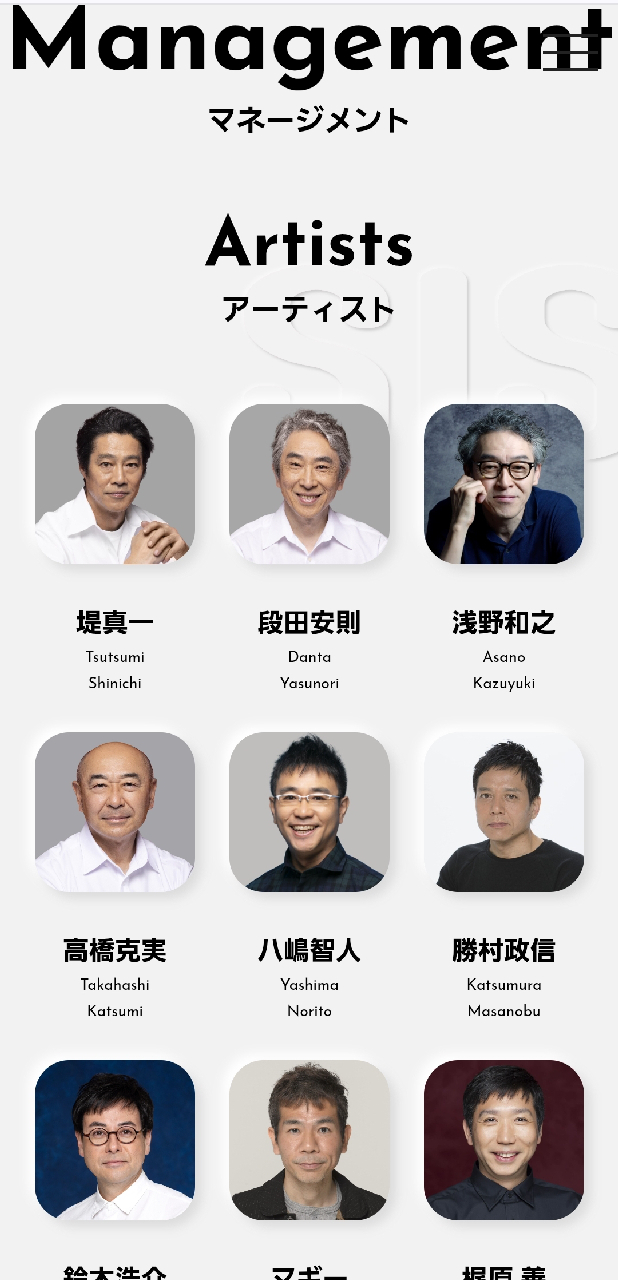The height and width of the screenshot is (1280, 618).
Task: Open 八嶋智人 Yashima Norito's profile
Action: (309, 876)
